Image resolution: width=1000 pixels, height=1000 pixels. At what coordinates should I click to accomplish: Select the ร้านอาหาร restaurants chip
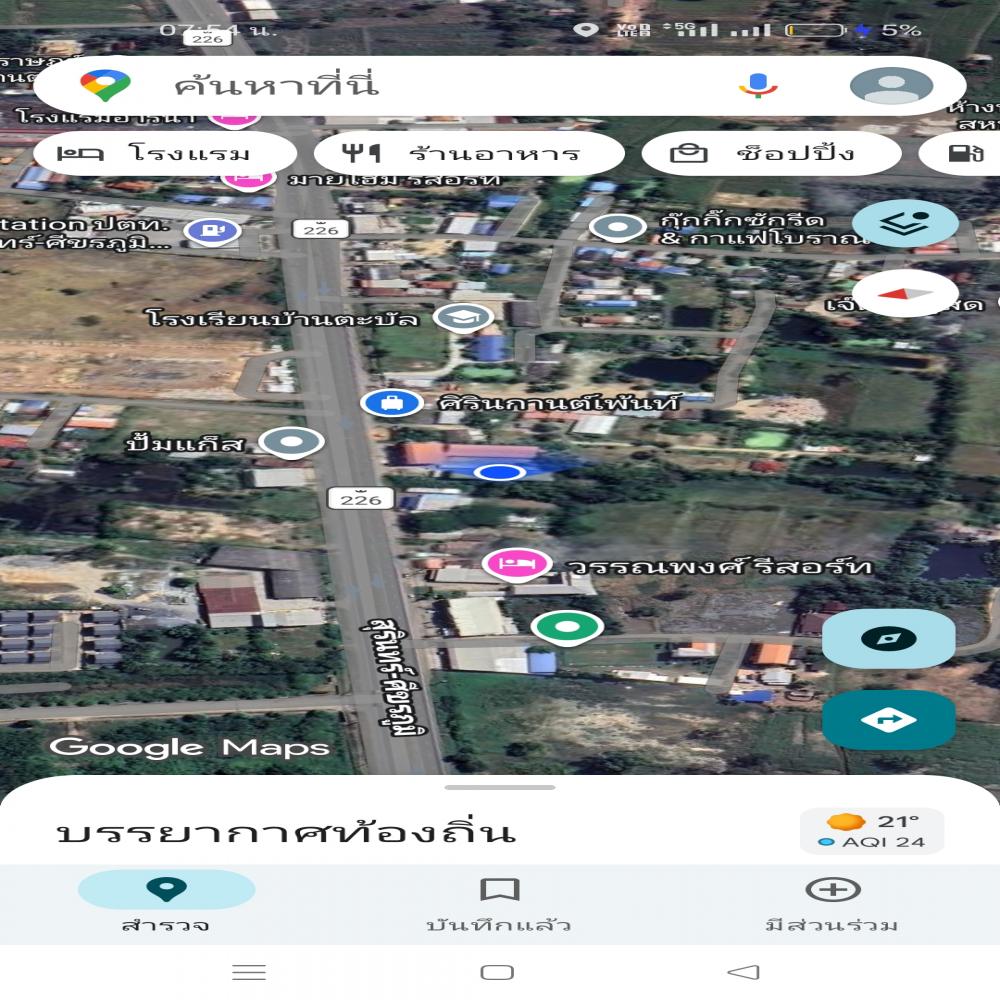[469, 154]
